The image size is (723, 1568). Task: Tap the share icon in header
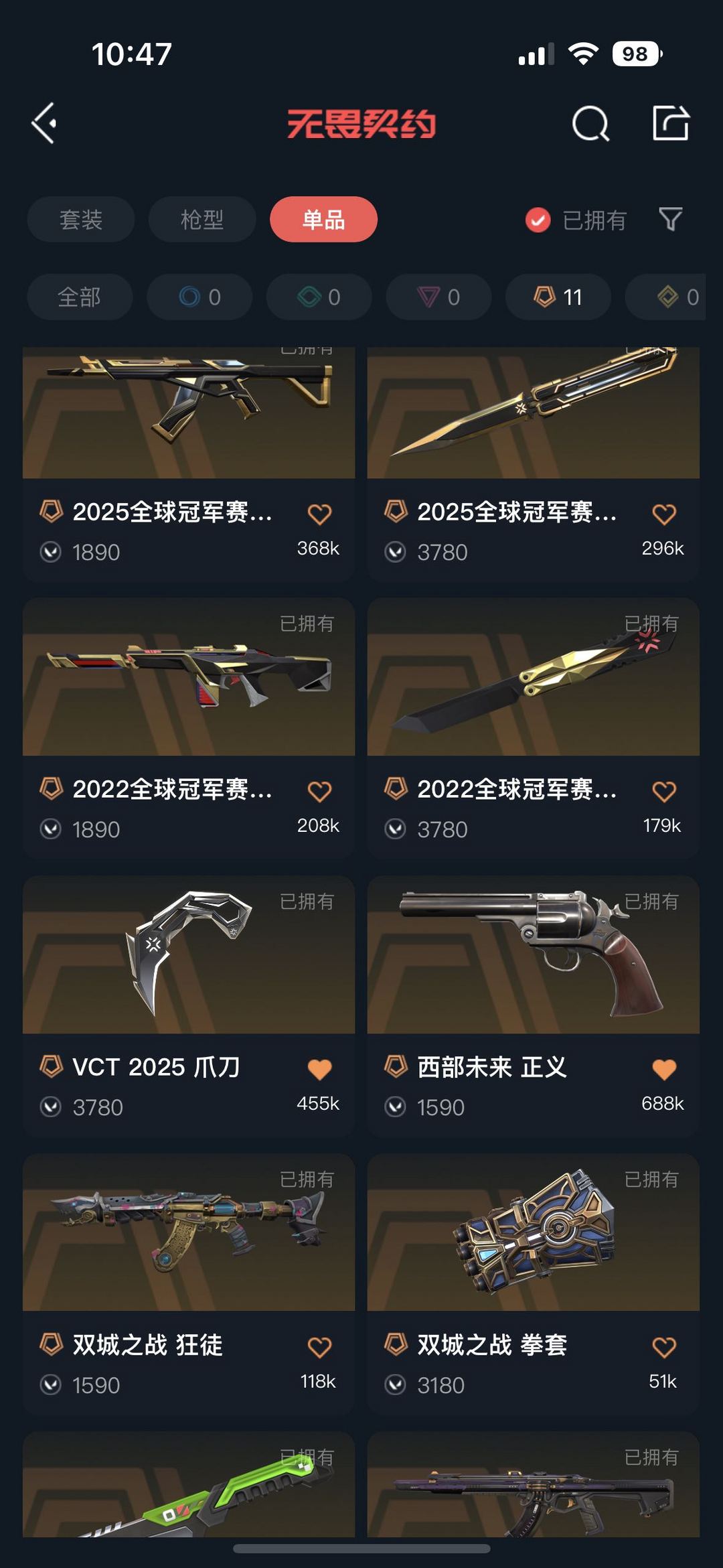click(x=671, y=123)
